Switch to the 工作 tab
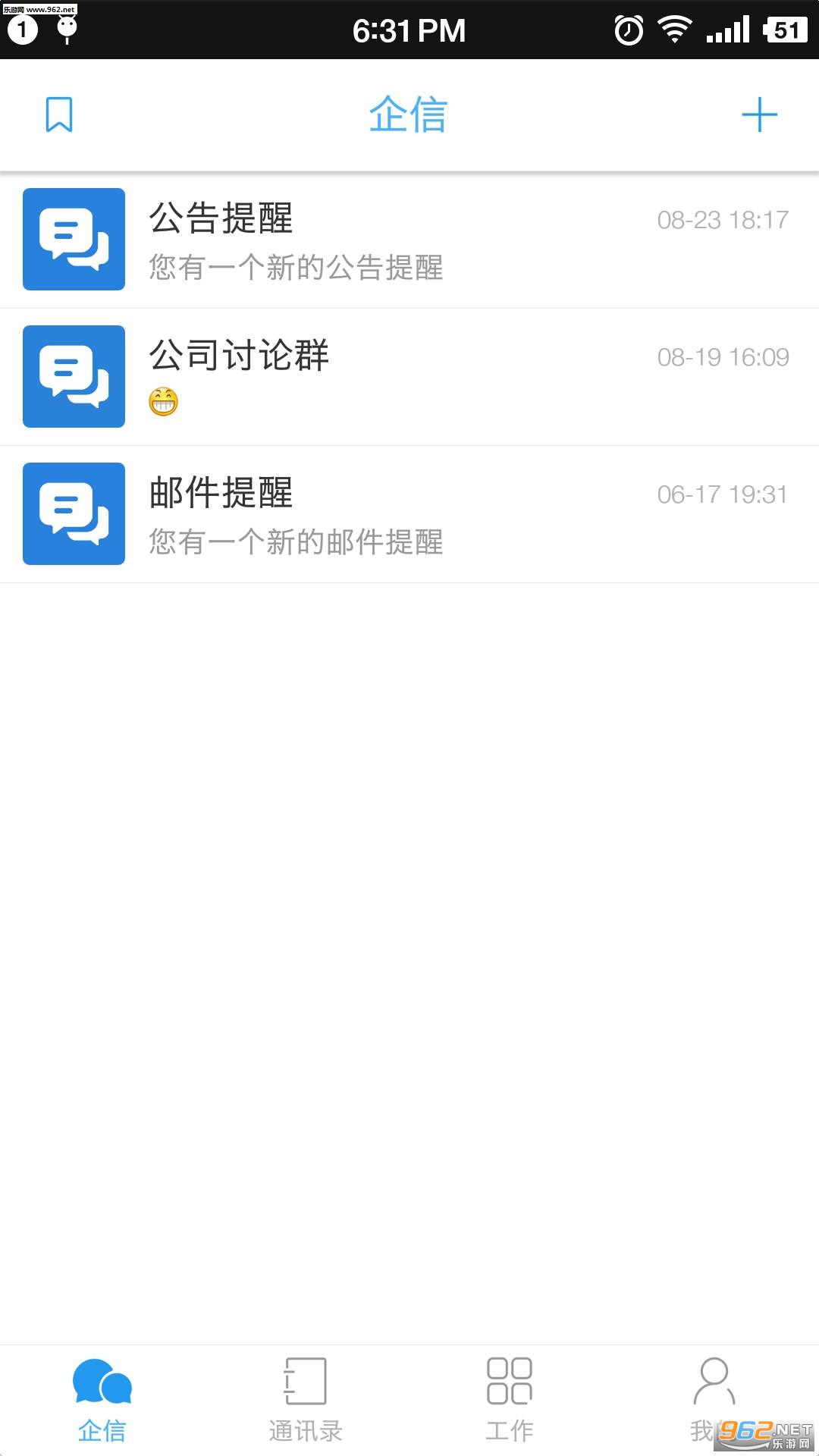 [510, 1400]
